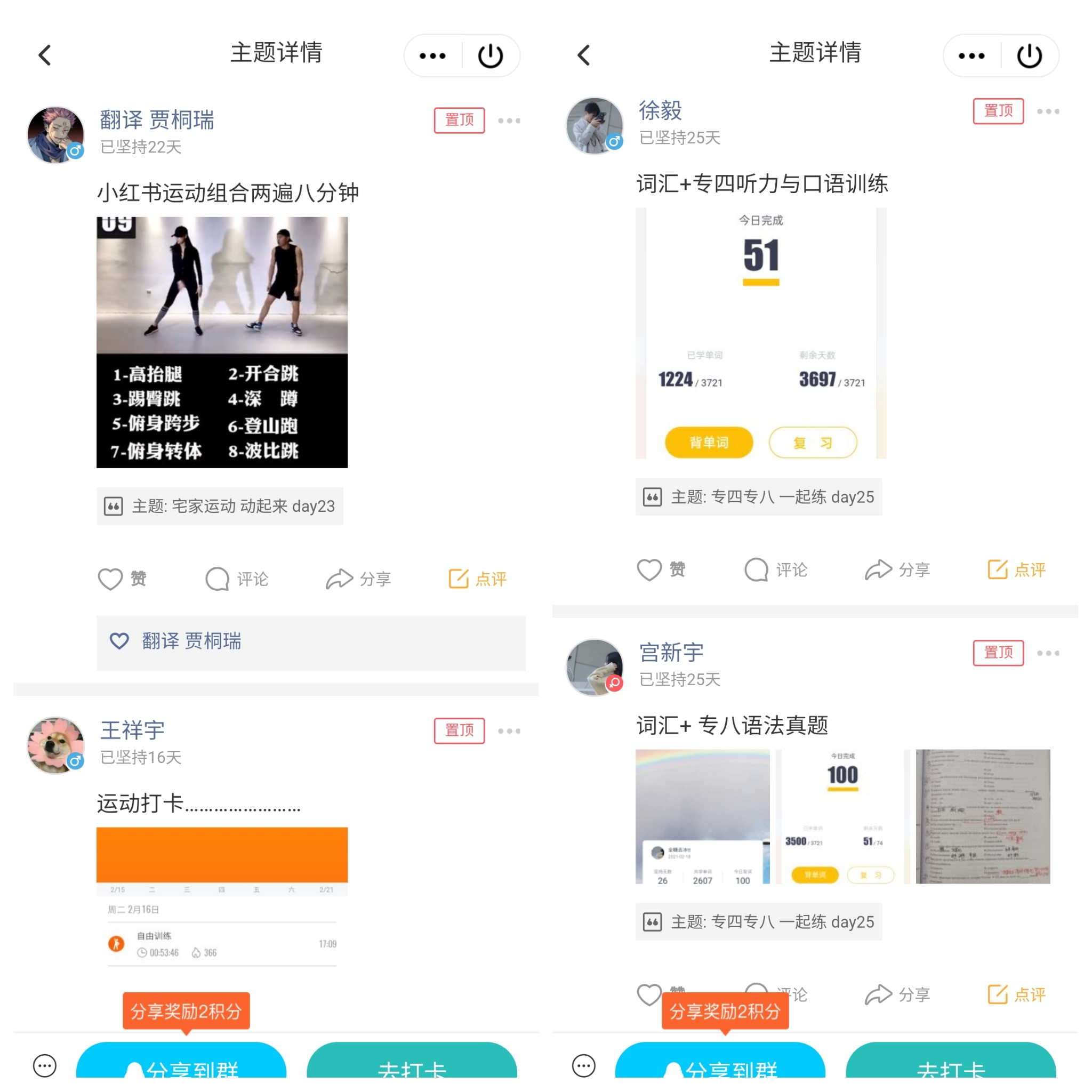Comment on 徐毅's post

pos(775,570)
